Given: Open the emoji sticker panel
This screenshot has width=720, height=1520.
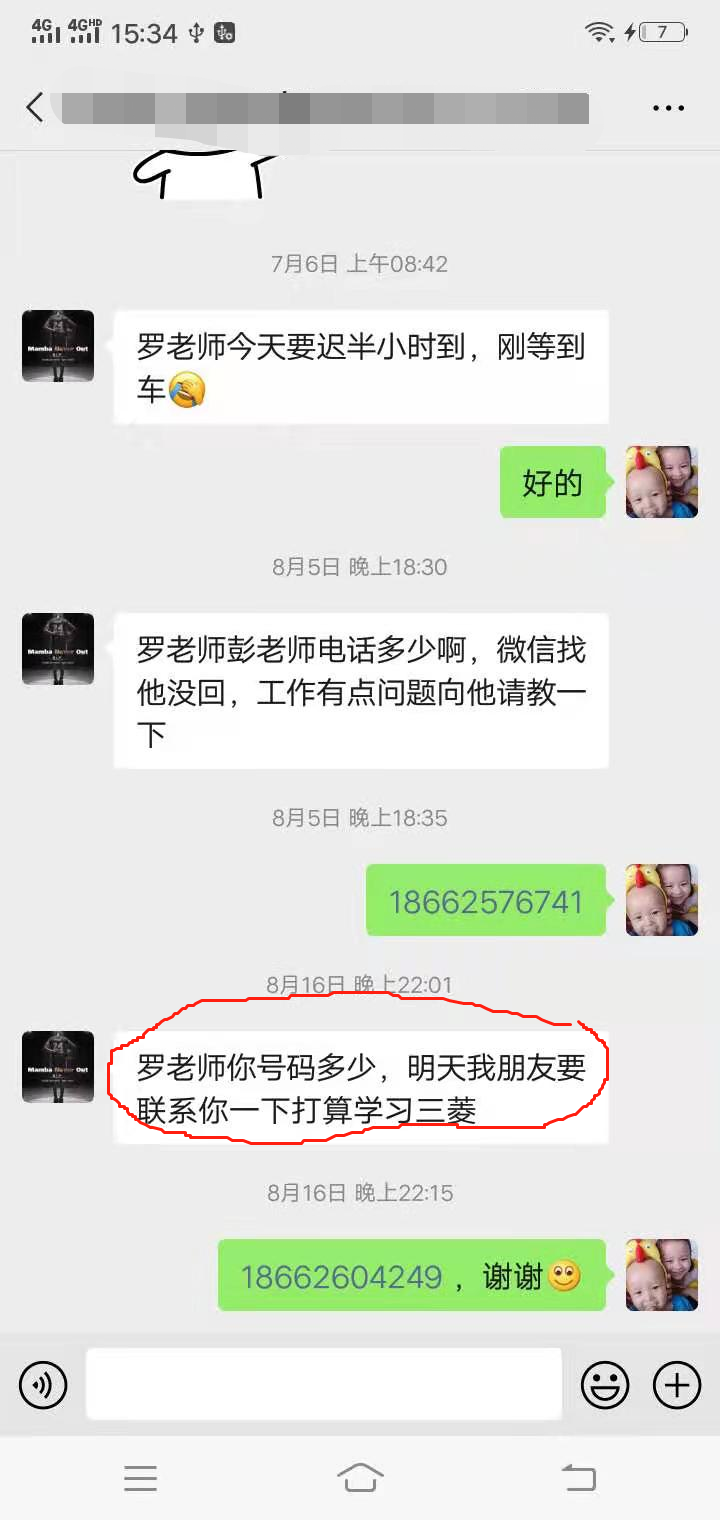Looking at the screenshot, I should [x=605, y=1385].
